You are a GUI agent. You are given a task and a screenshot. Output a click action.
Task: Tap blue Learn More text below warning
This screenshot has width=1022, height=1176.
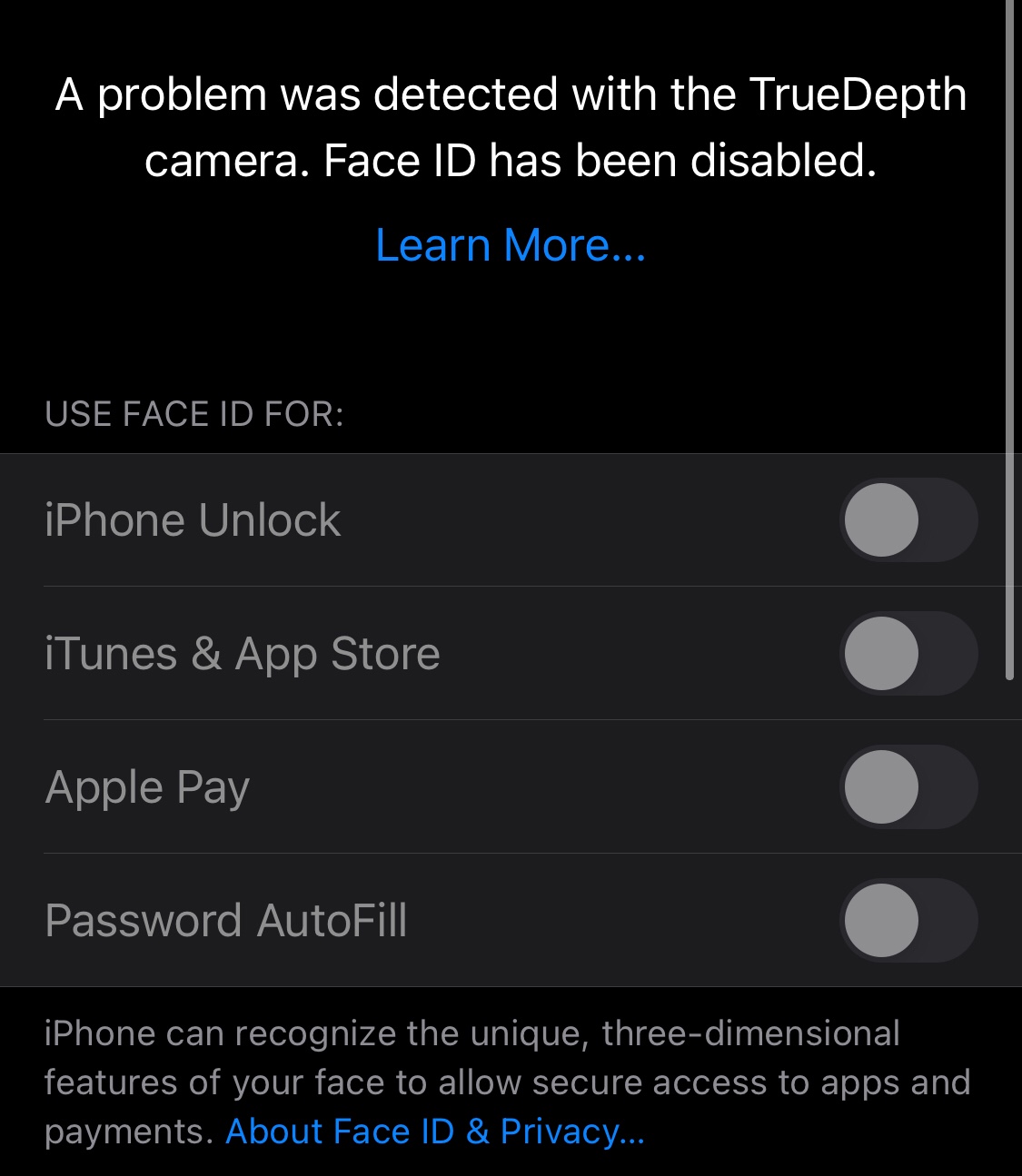(511, 245)
